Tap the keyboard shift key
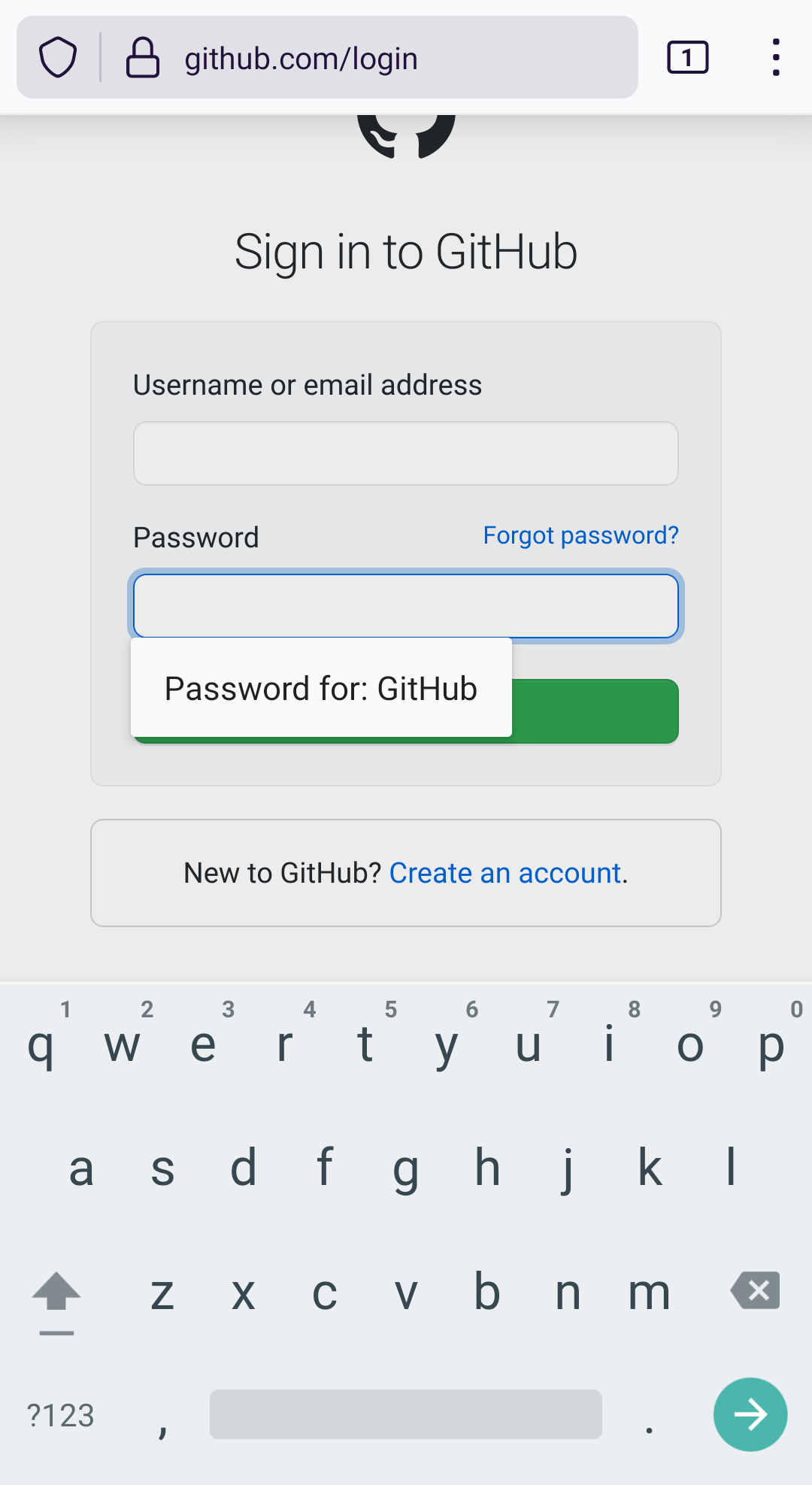 56,1293
